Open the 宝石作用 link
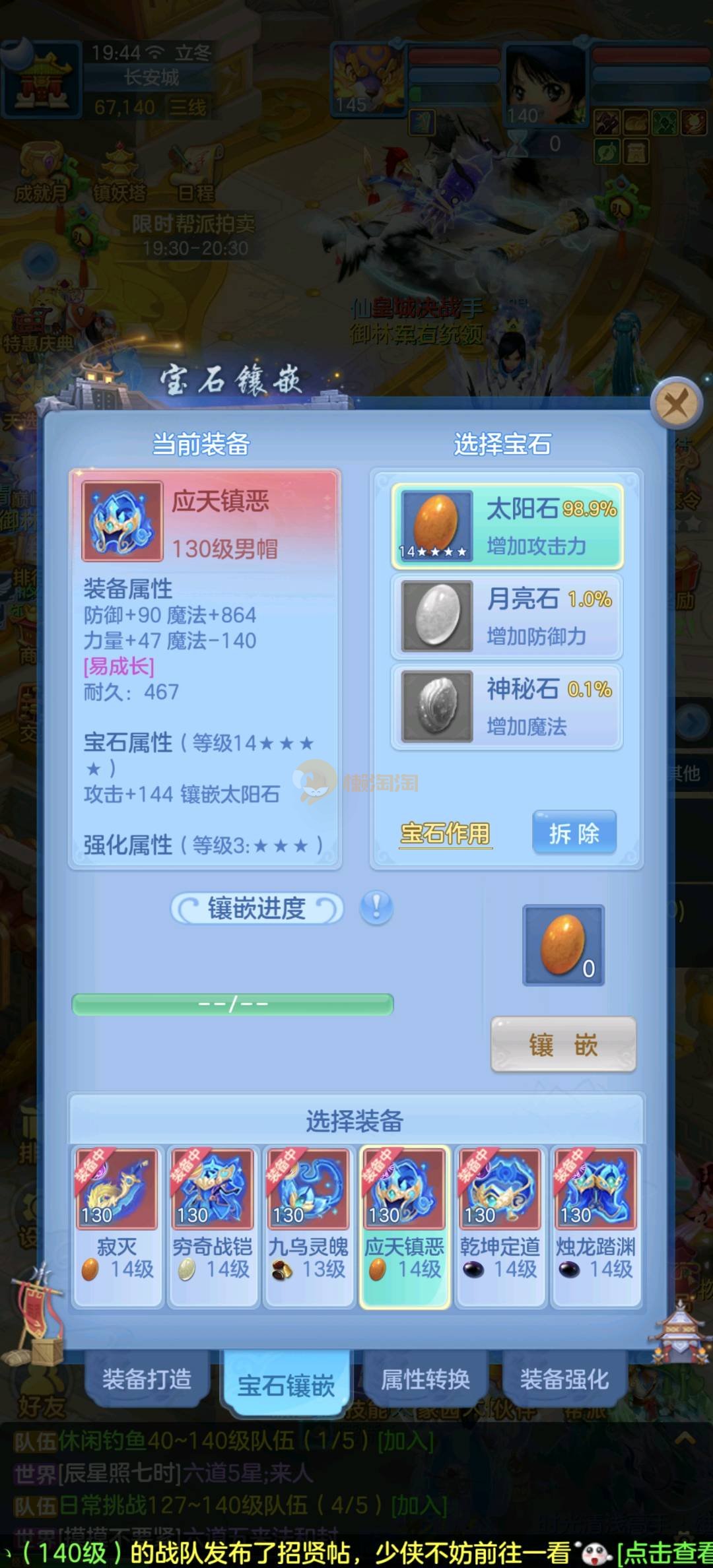 pyautogui.click(x=446, y=833)
